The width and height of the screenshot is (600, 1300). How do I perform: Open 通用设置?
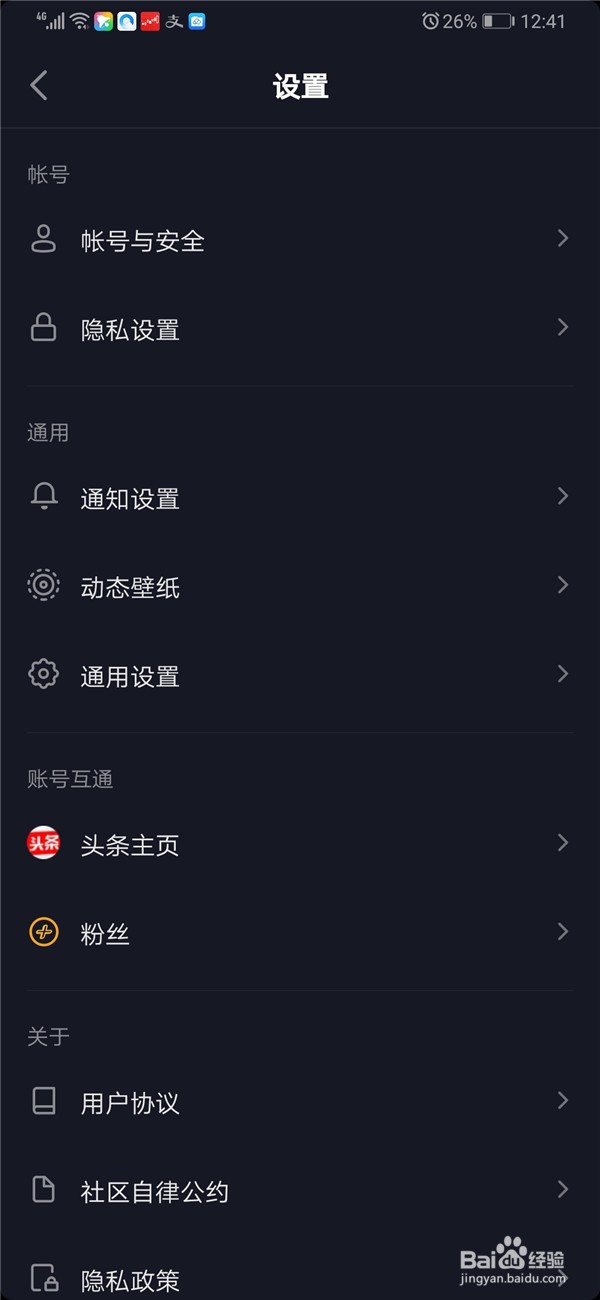pos(300,676)
